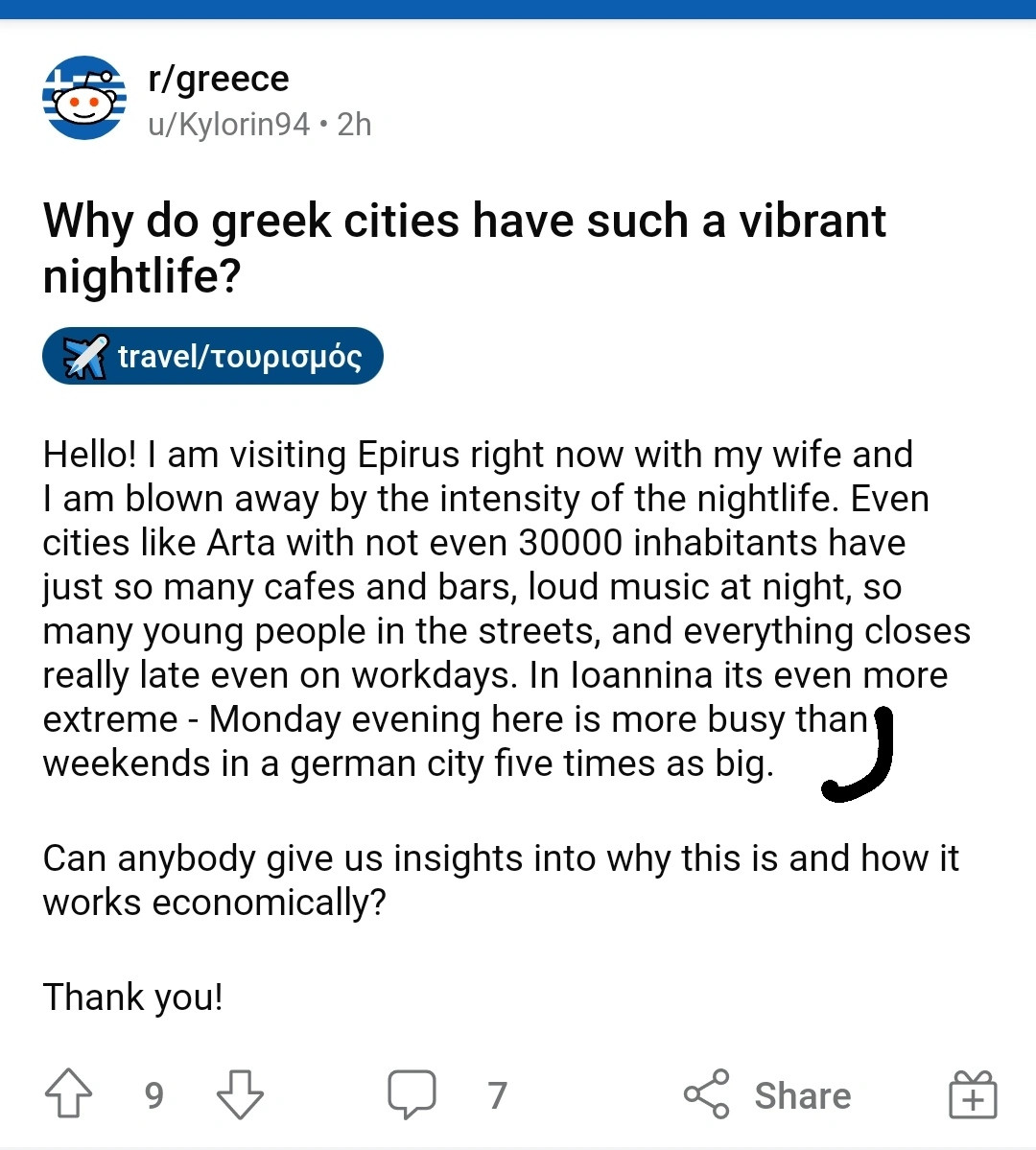Screen dimensions: 1036x1150
Task: Upvote the Greek nightlife post
Action: (x=69, y=1094)
